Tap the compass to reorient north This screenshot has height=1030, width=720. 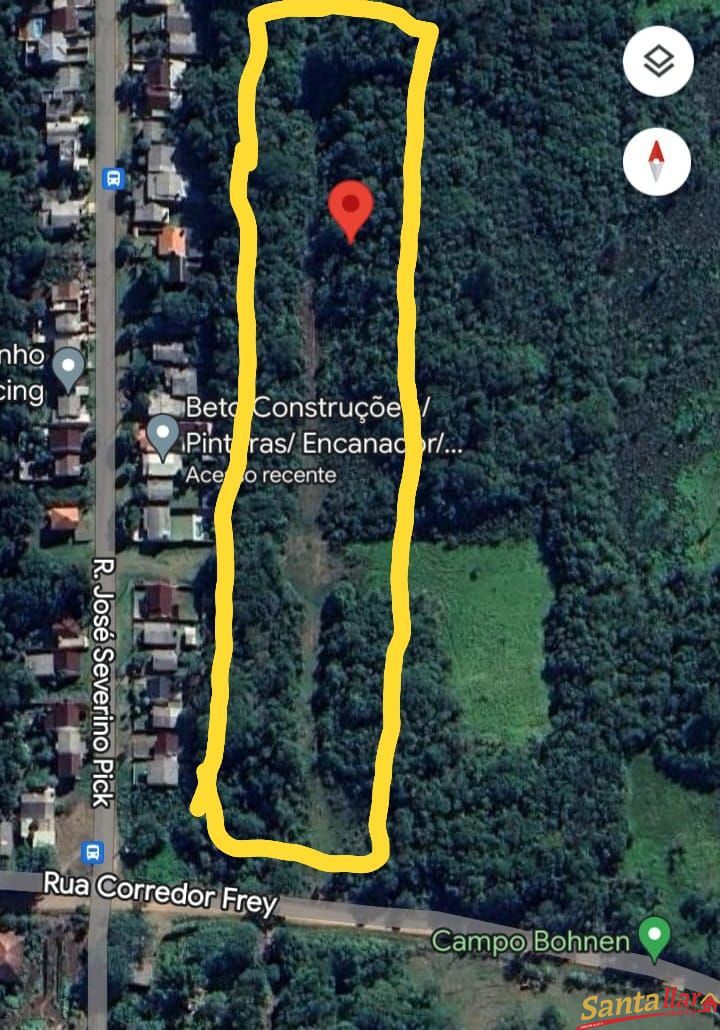coord(657,161)
